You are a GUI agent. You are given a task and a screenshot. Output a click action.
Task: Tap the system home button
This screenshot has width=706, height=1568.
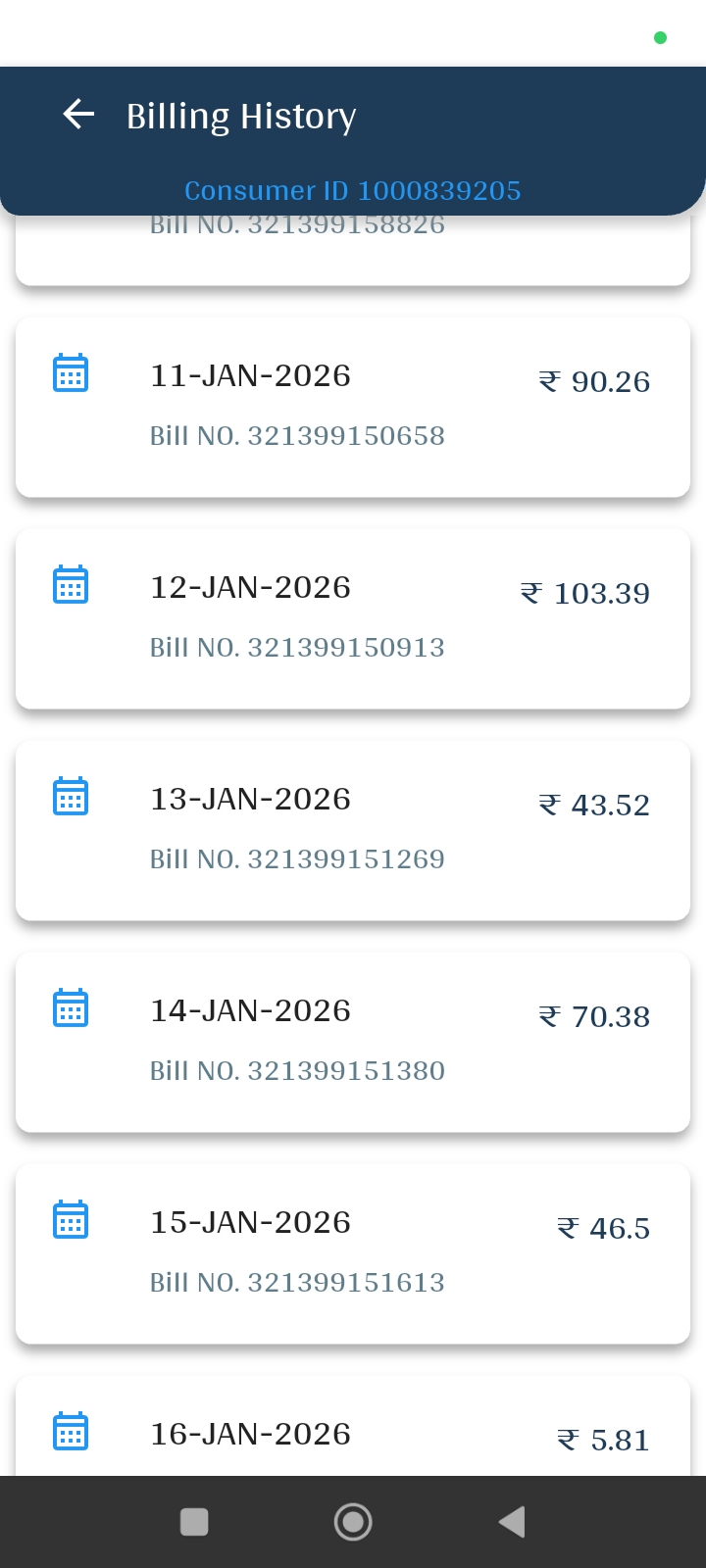pos(353,1522)
